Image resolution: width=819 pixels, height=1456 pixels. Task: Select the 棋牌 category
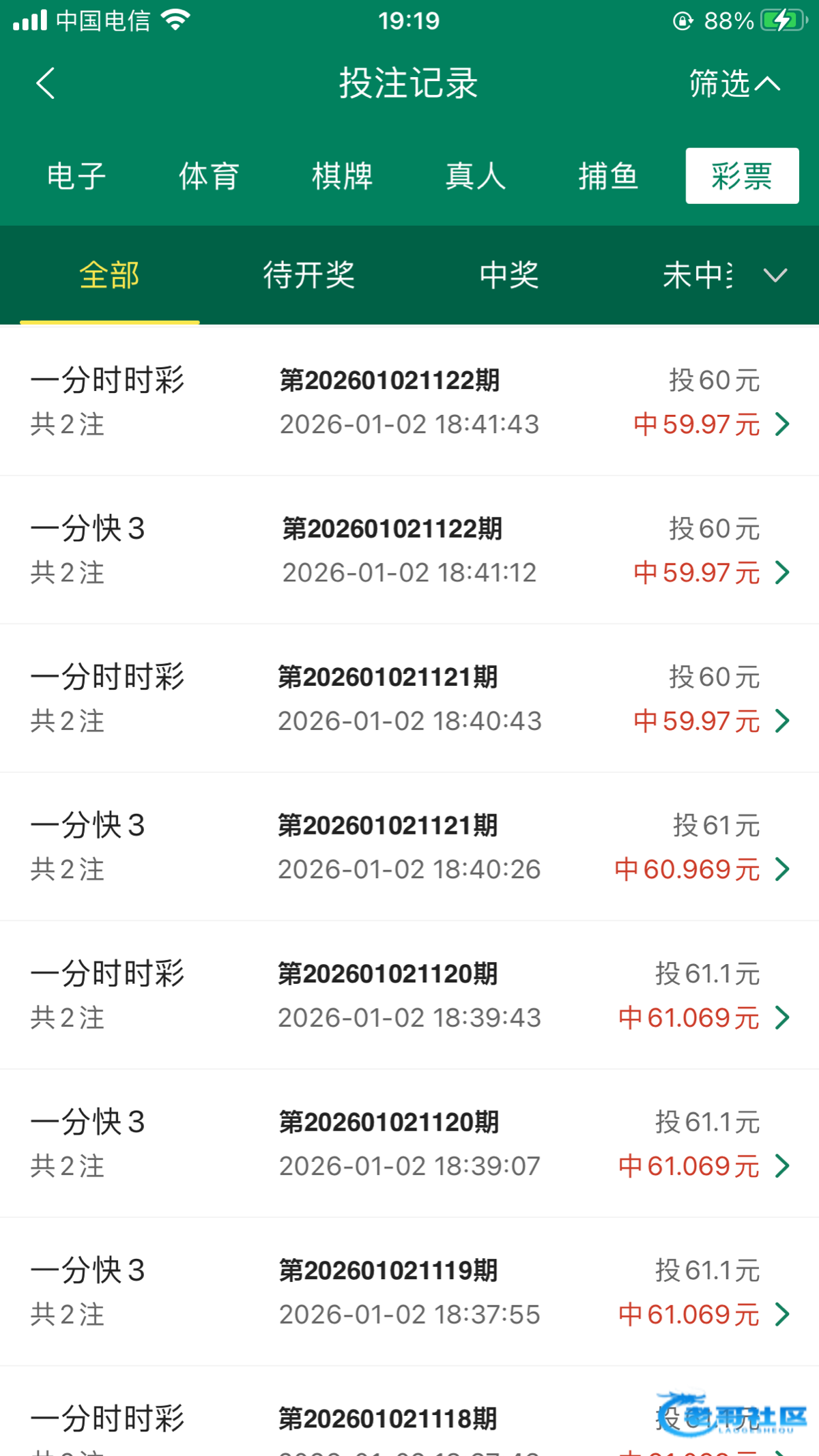[x=342, y=176]
